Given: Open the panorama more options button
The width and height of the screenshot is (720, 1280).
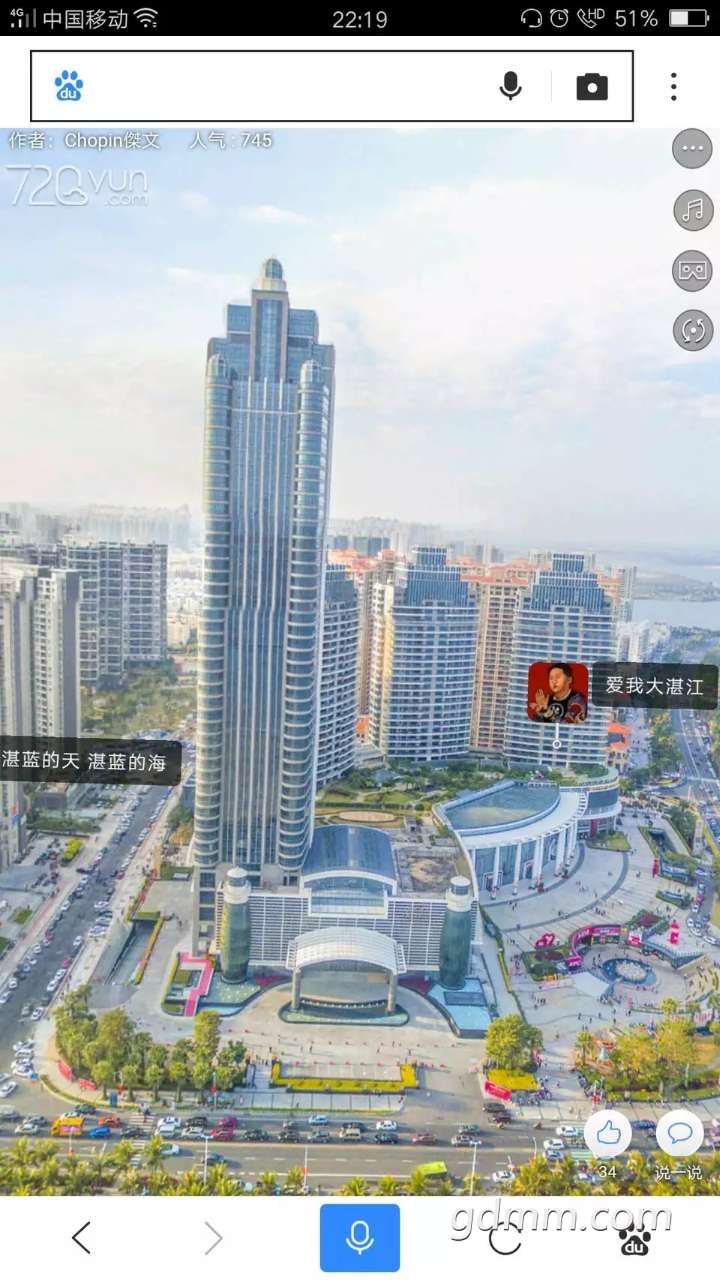Looking at the screenshot, I should [692, 150].
